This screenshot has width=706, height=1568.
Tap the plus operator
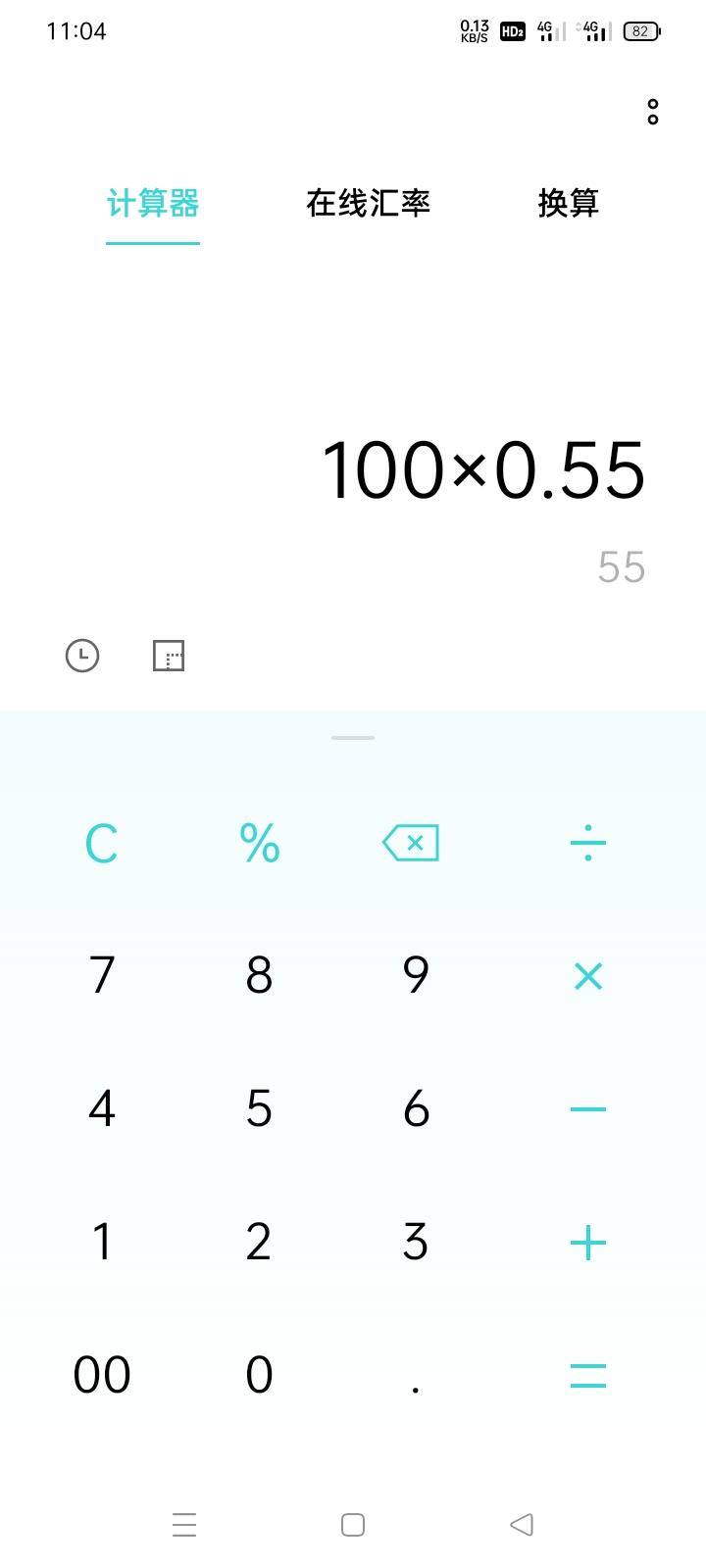(x=588, y=1243)
